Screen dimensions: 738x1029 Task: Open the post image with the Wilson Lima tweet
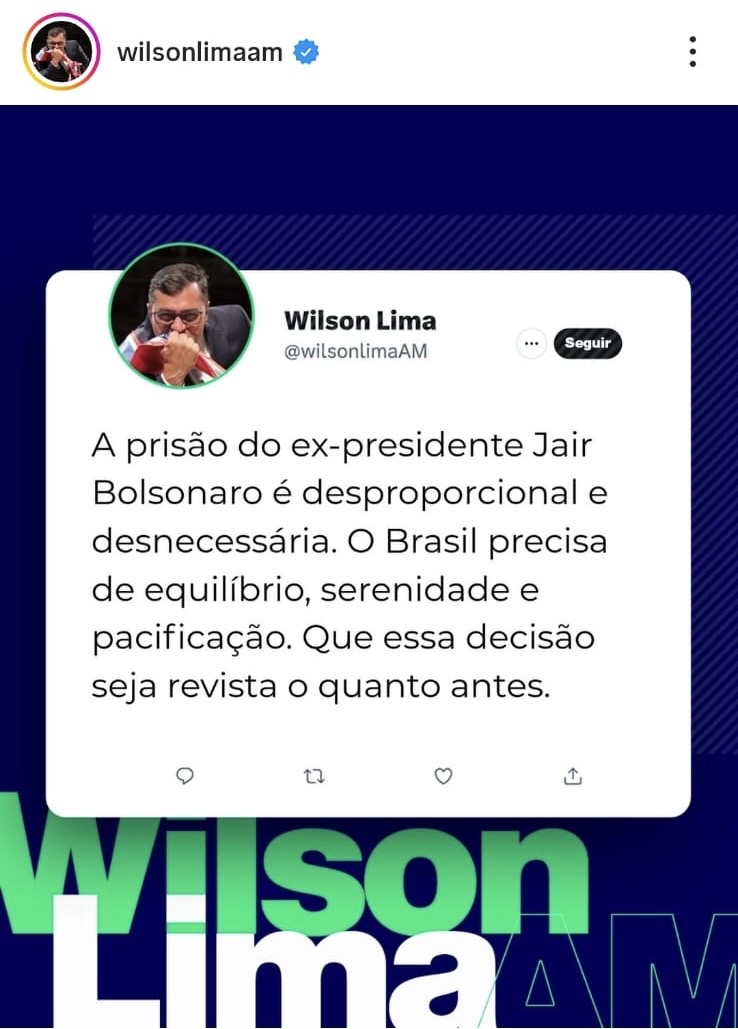368,560
